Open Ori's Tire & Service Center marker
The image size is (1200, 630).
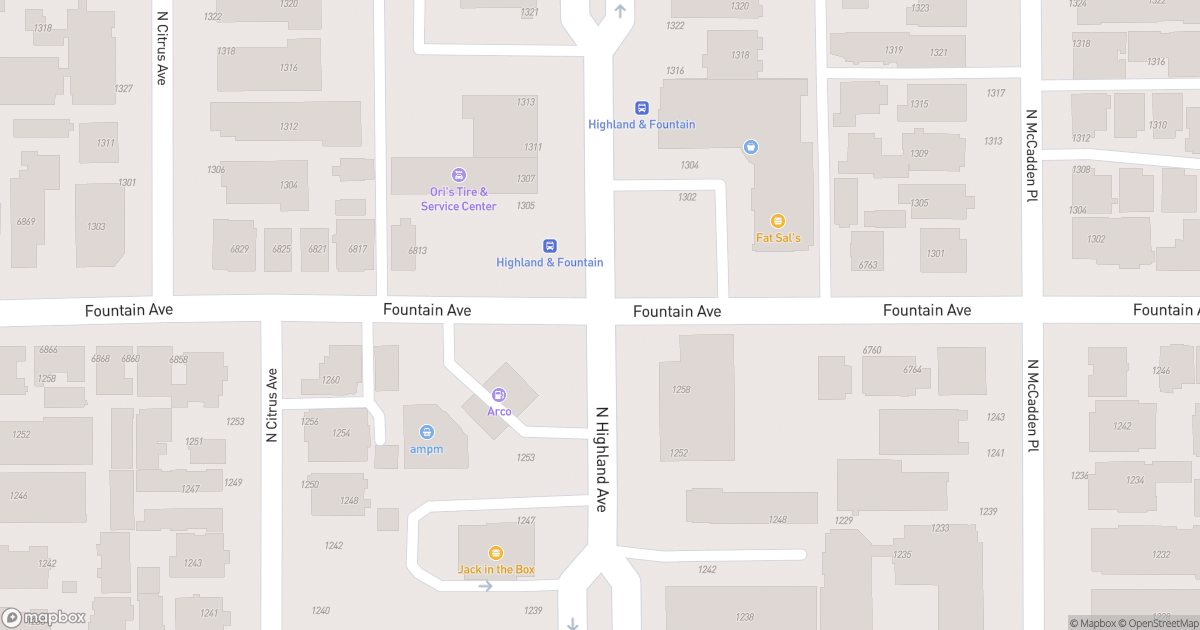459,175
